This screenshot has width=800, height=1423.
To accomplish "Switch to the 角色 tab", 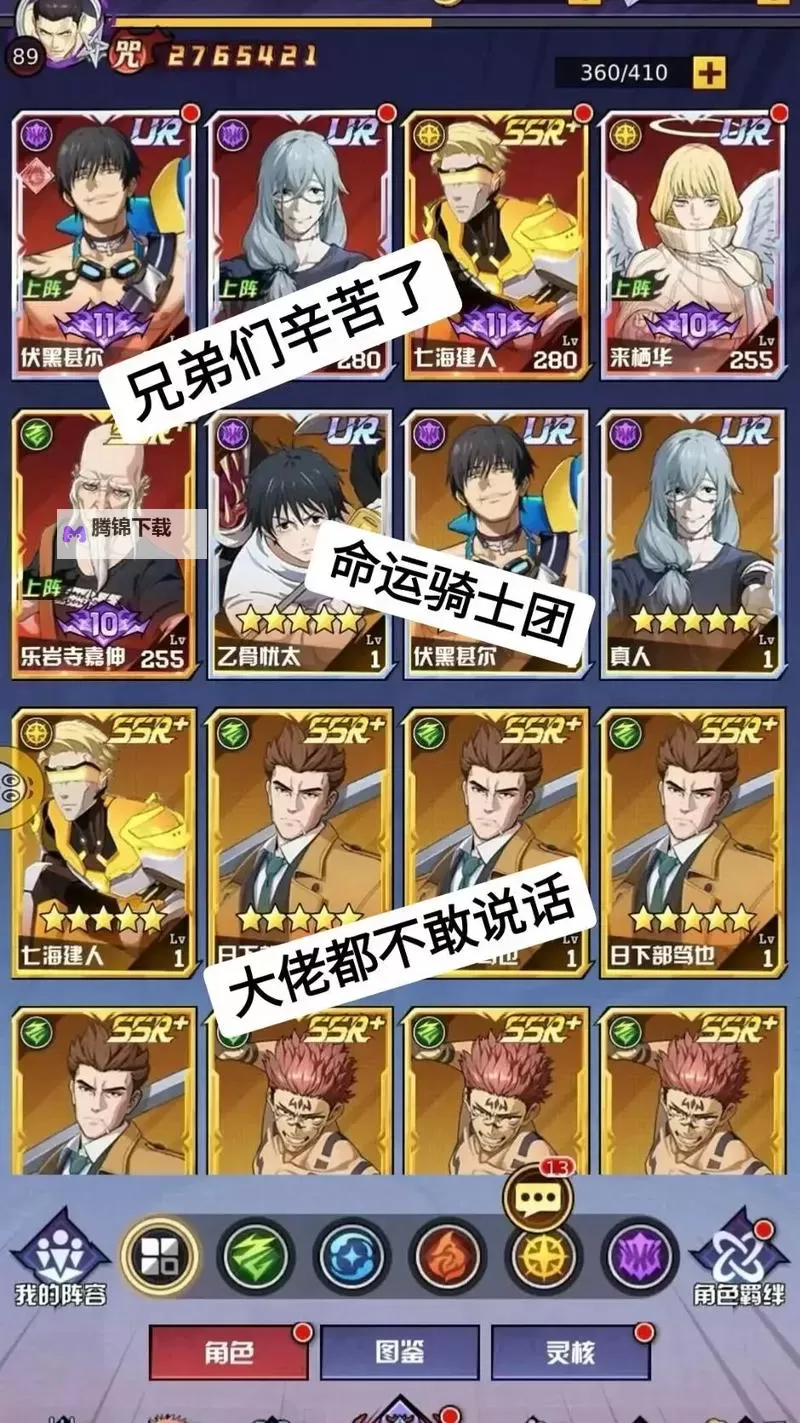I will pyautogui.click(x=229, y=1353).
